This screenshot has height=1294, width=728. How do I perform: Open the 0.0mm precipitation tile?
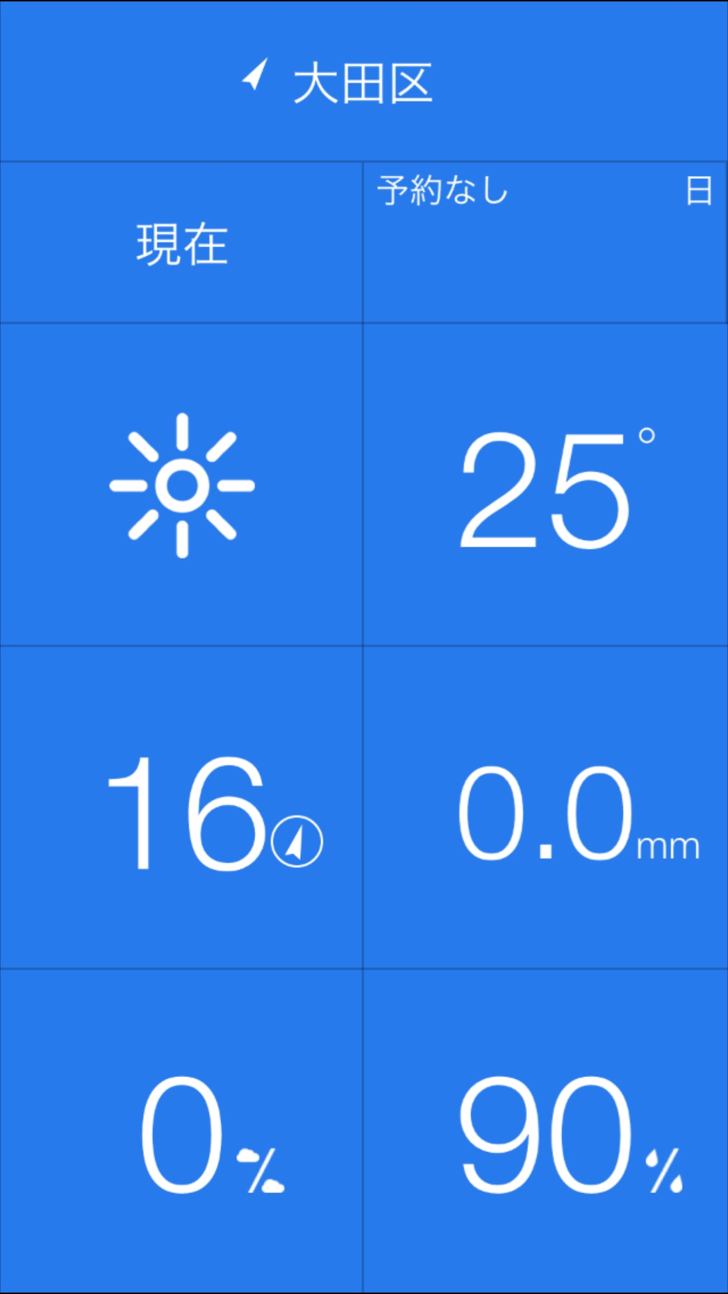point(545,807)
